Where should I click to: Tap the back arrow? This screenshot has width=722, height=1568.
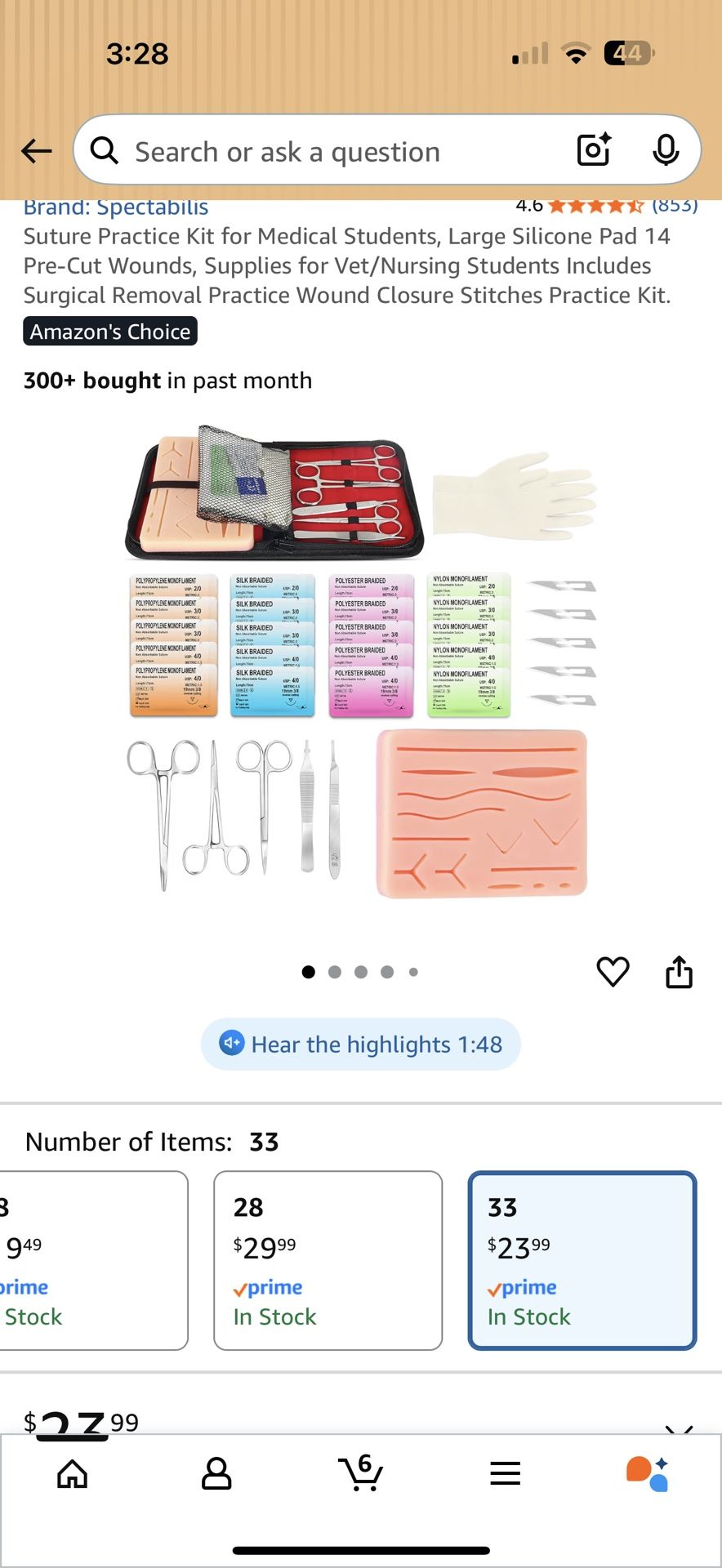tap(36, 150)
